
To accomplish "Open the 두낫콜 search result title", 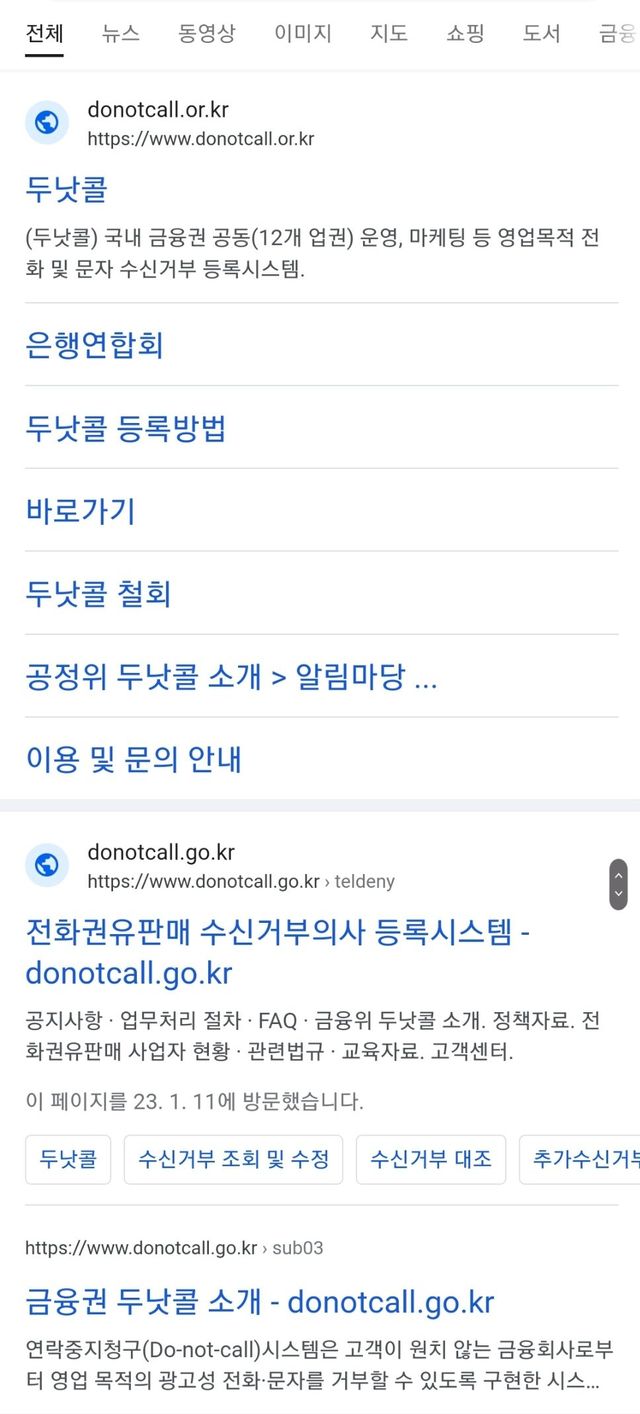I will pos(66,189).
